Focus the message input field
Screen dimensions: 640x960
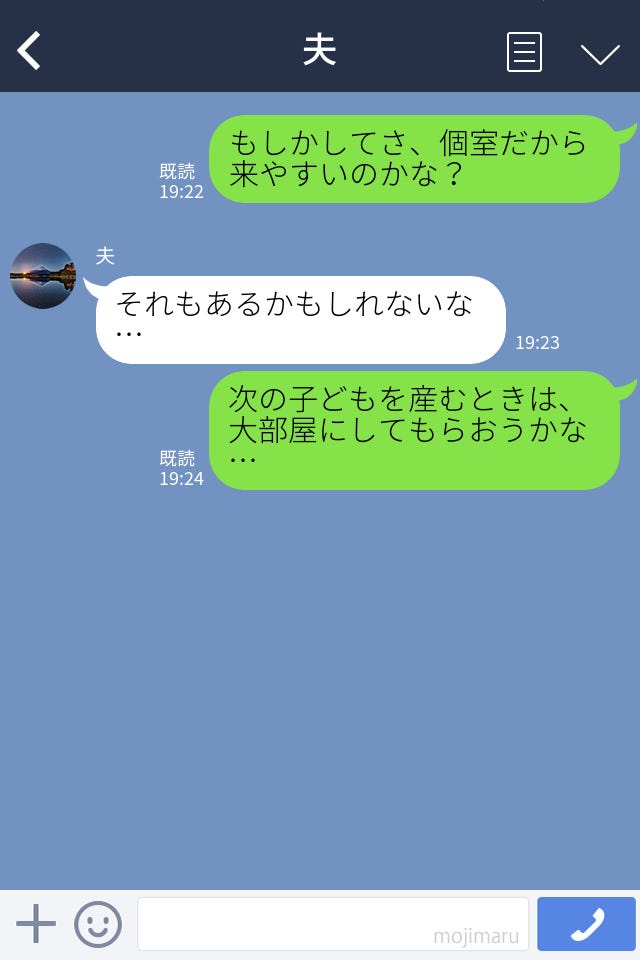click(x=332, y=924)
